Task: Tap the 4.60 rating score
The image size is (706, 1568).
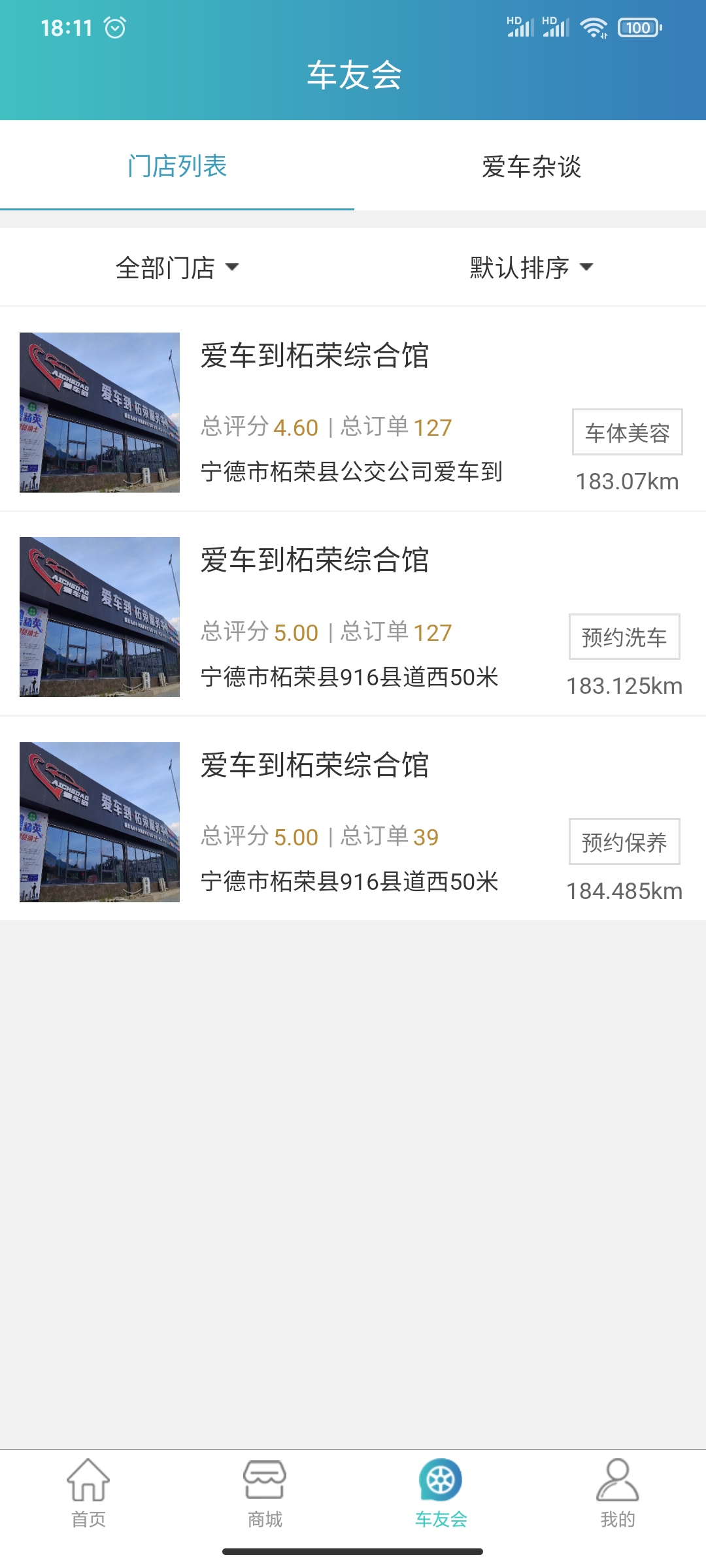Action: coord(294,428)
